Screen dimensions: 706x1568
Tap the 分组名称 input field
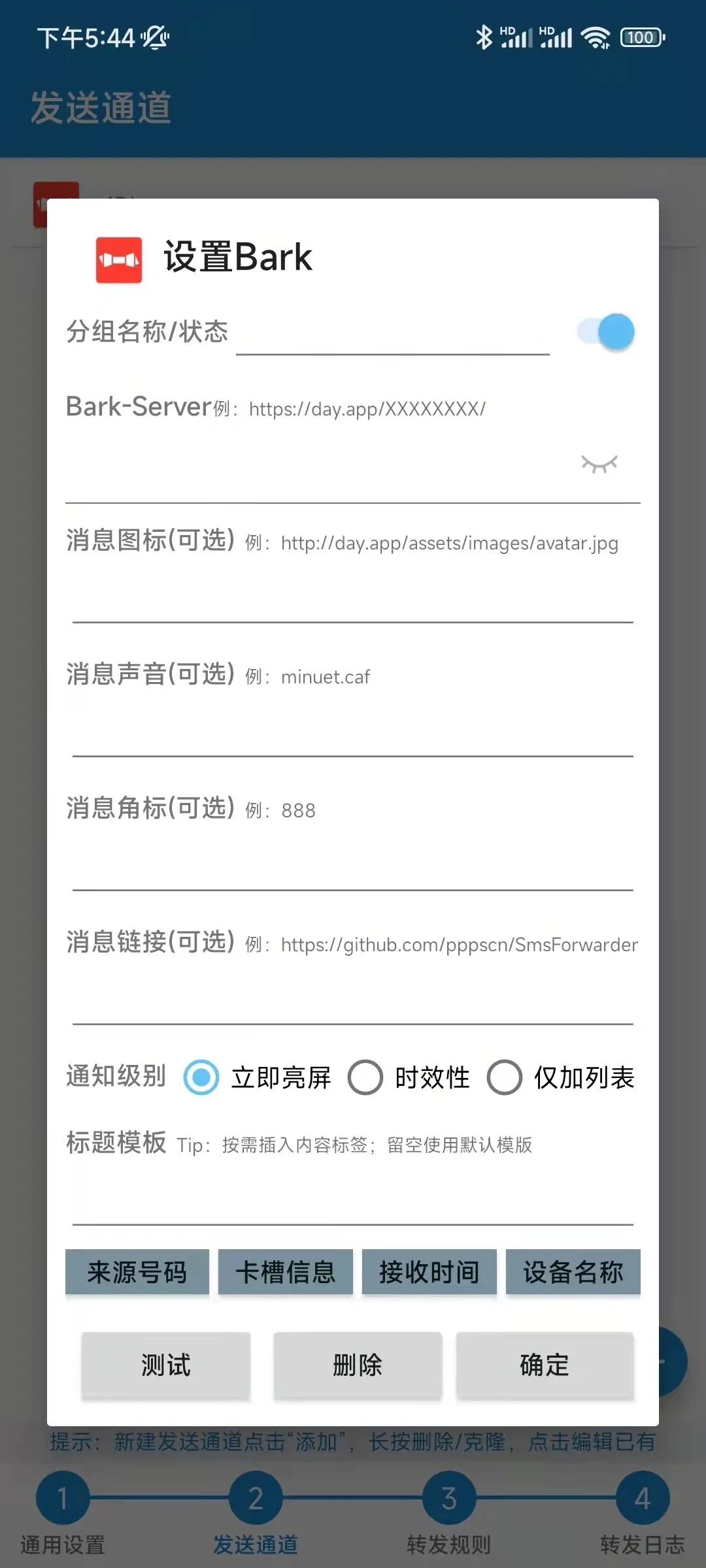[392, 332]
